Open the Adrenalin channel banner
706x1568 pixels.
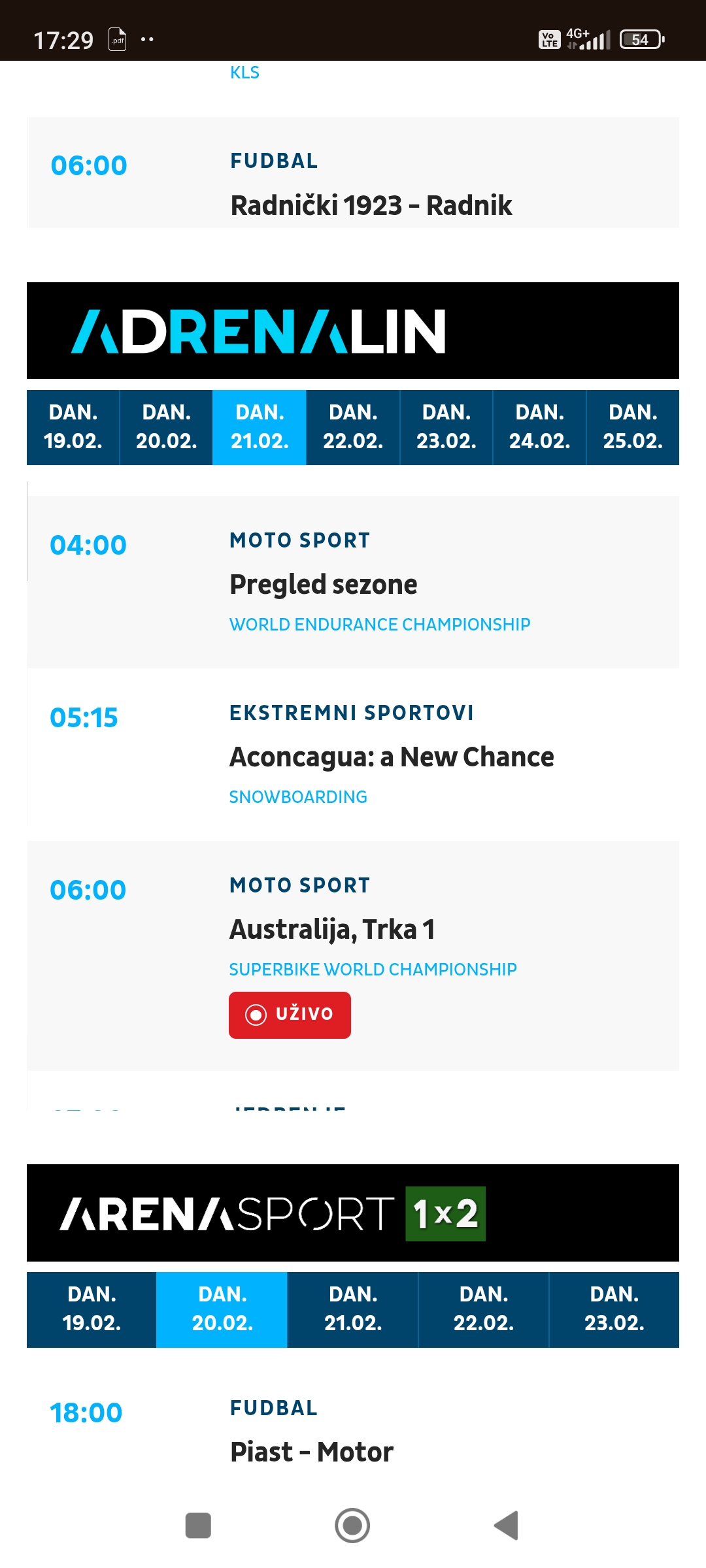coord(353,331)
